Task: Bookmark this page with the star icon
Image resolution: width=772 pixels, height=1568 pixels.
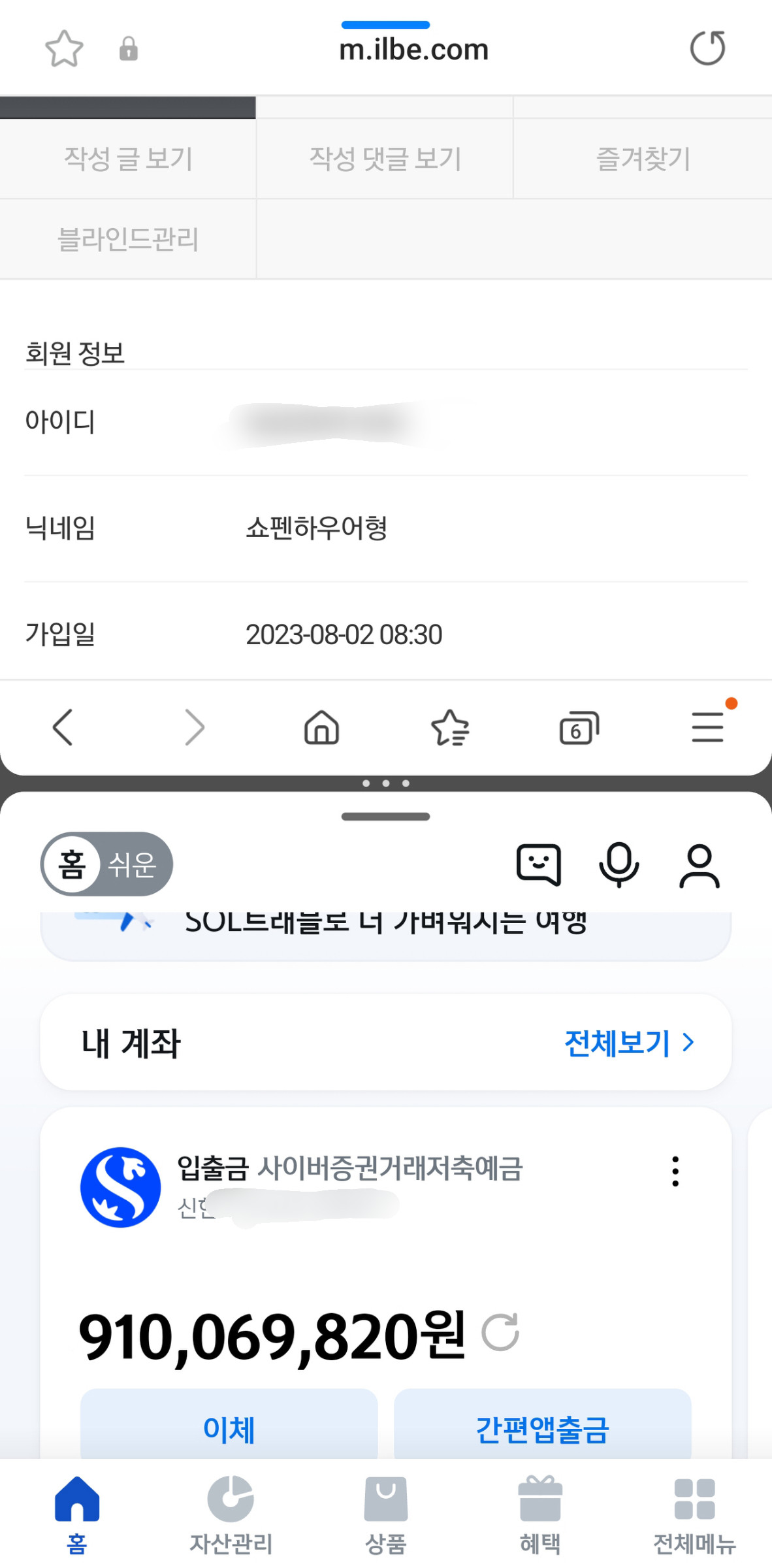Action: 64,48
